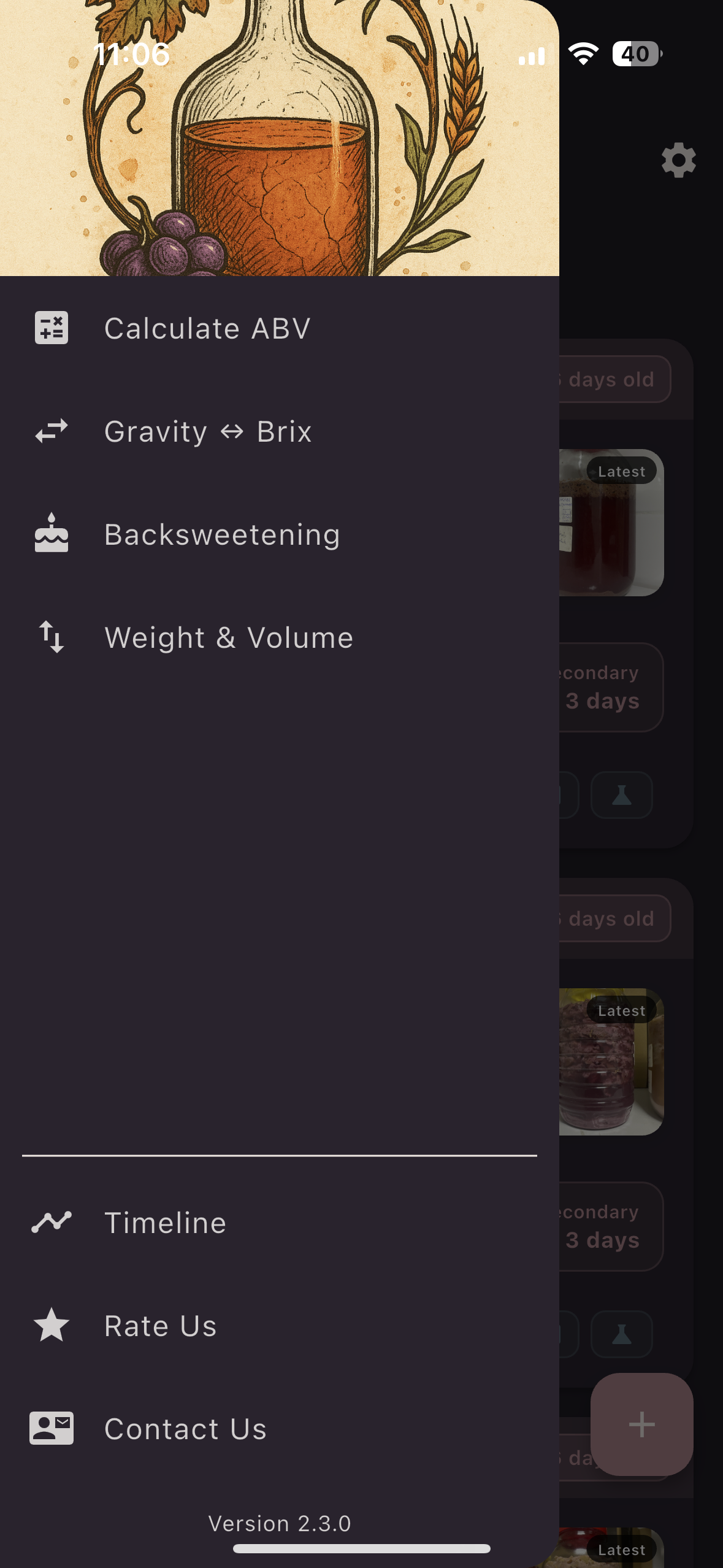723x1568 pixels.
Task: Tap the Rate Us link
Action: click(x=160, y=1326)
